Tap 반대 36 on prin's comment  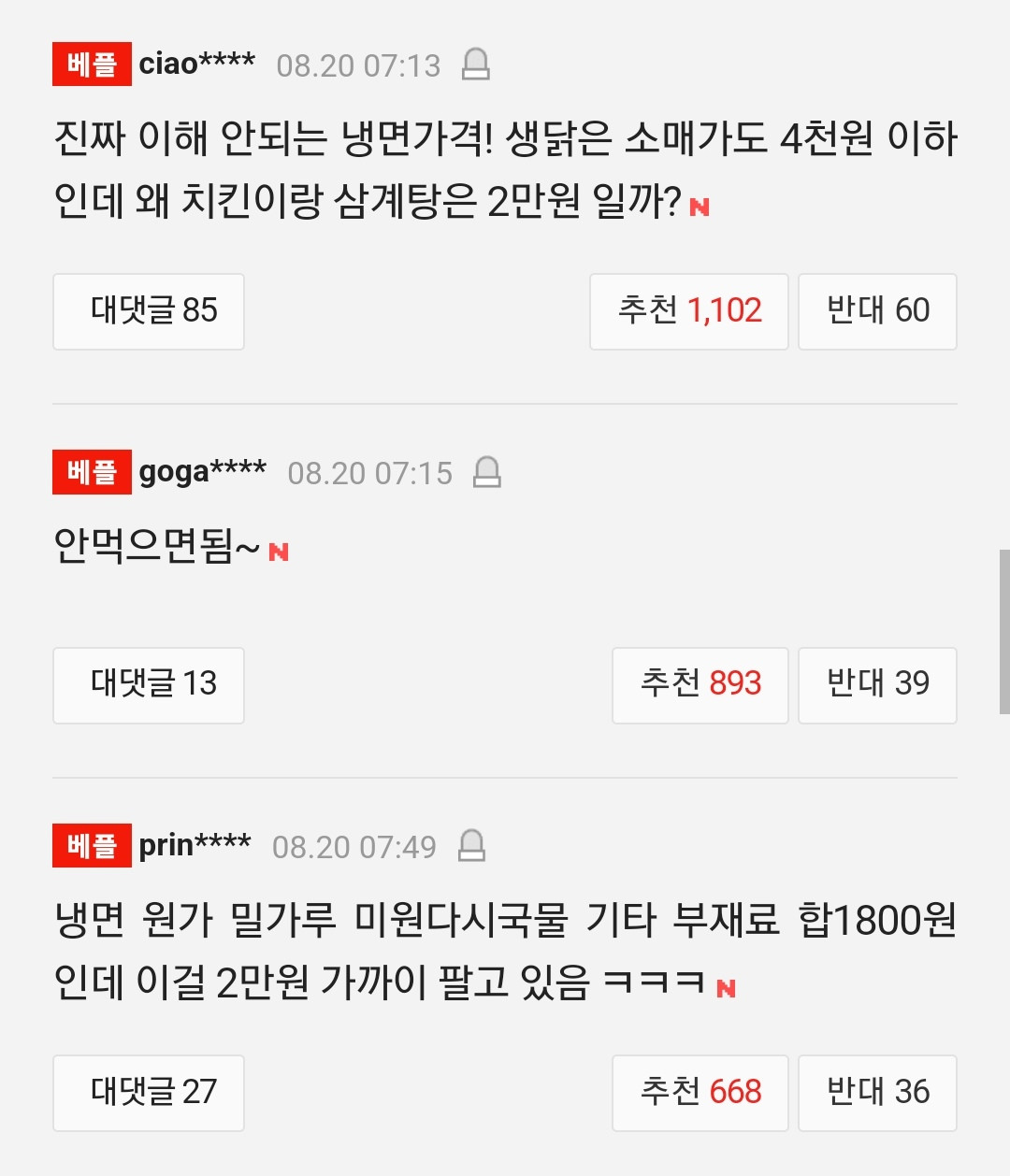[x=877, y=1093]
